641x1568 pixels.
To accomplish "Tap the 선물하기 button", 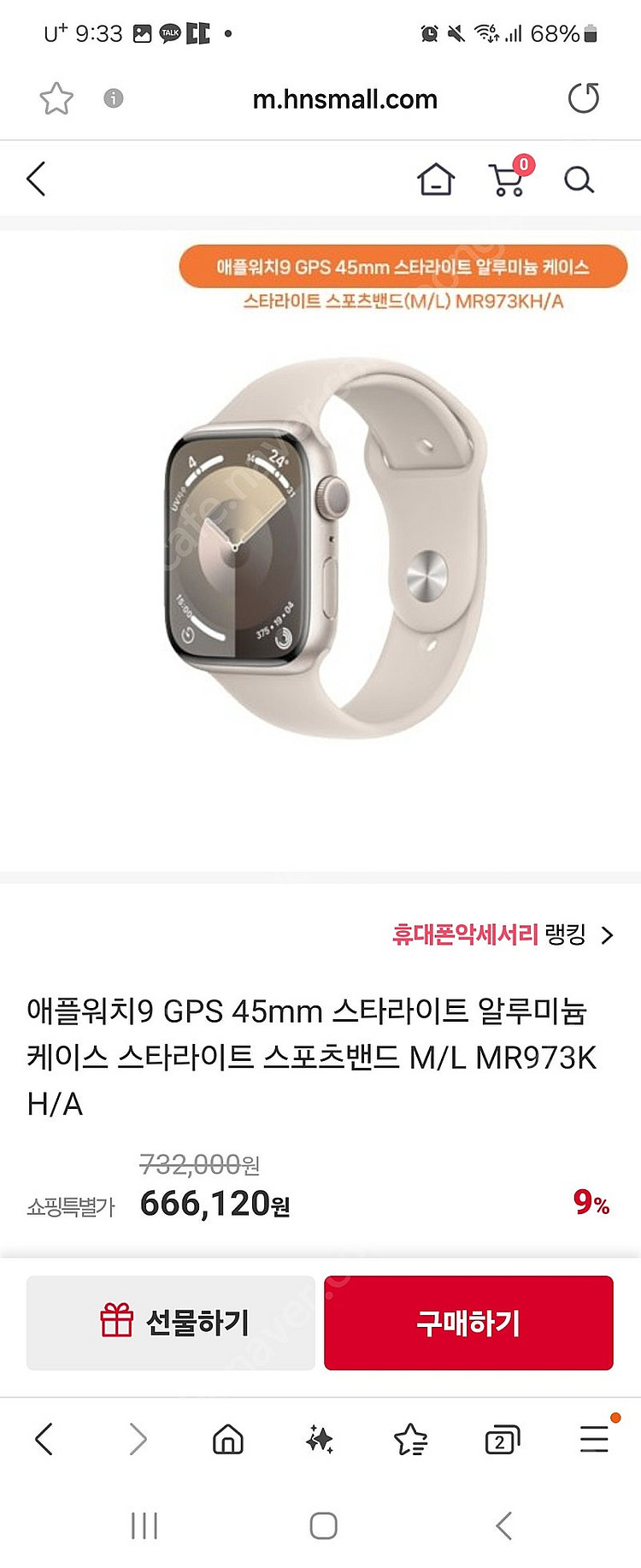I will coord(171,1323).
